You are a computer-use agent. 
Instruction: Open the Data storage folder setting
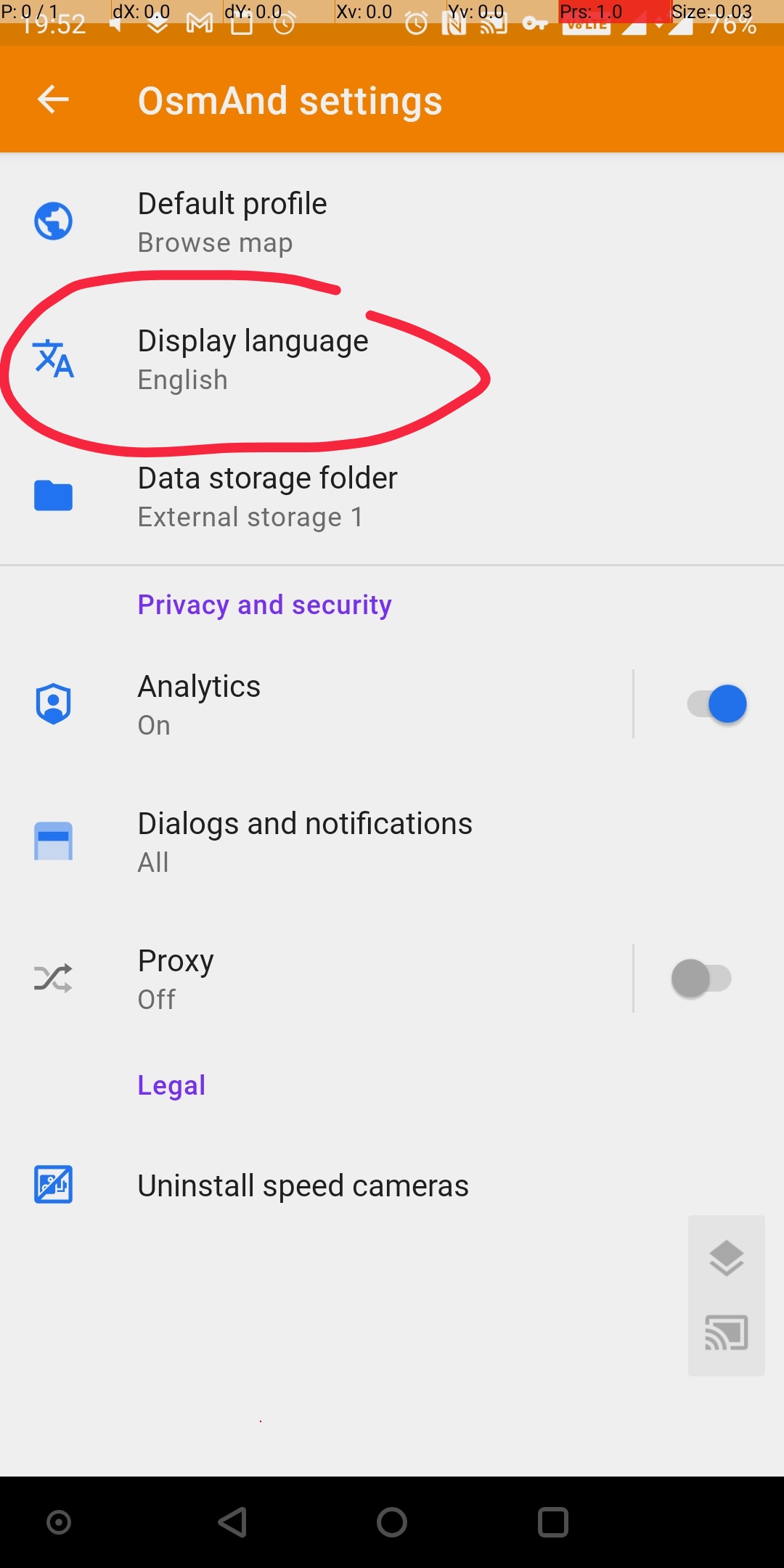[x=392, y=496]
